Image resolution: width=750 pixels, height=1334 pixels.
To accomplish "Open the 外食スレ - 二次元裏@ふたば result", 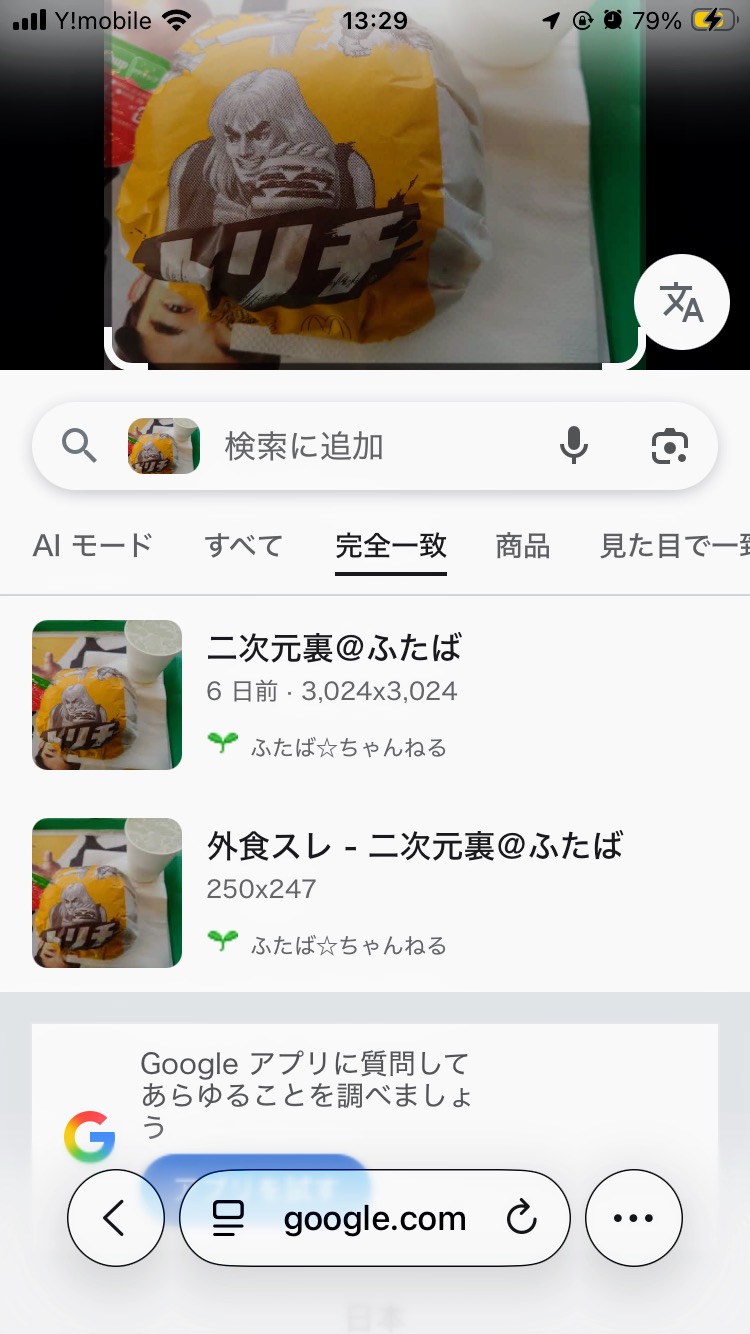I will point(414,846).
